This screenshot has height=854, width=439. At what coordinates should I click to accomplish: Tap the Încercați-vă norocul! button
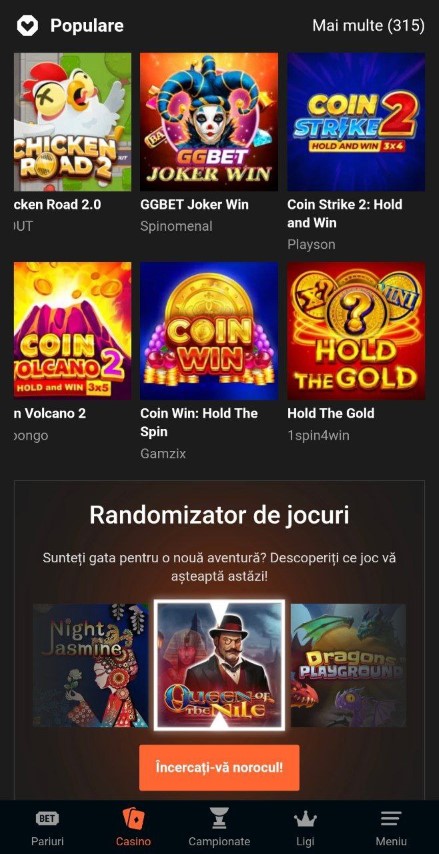coord(219,768)
